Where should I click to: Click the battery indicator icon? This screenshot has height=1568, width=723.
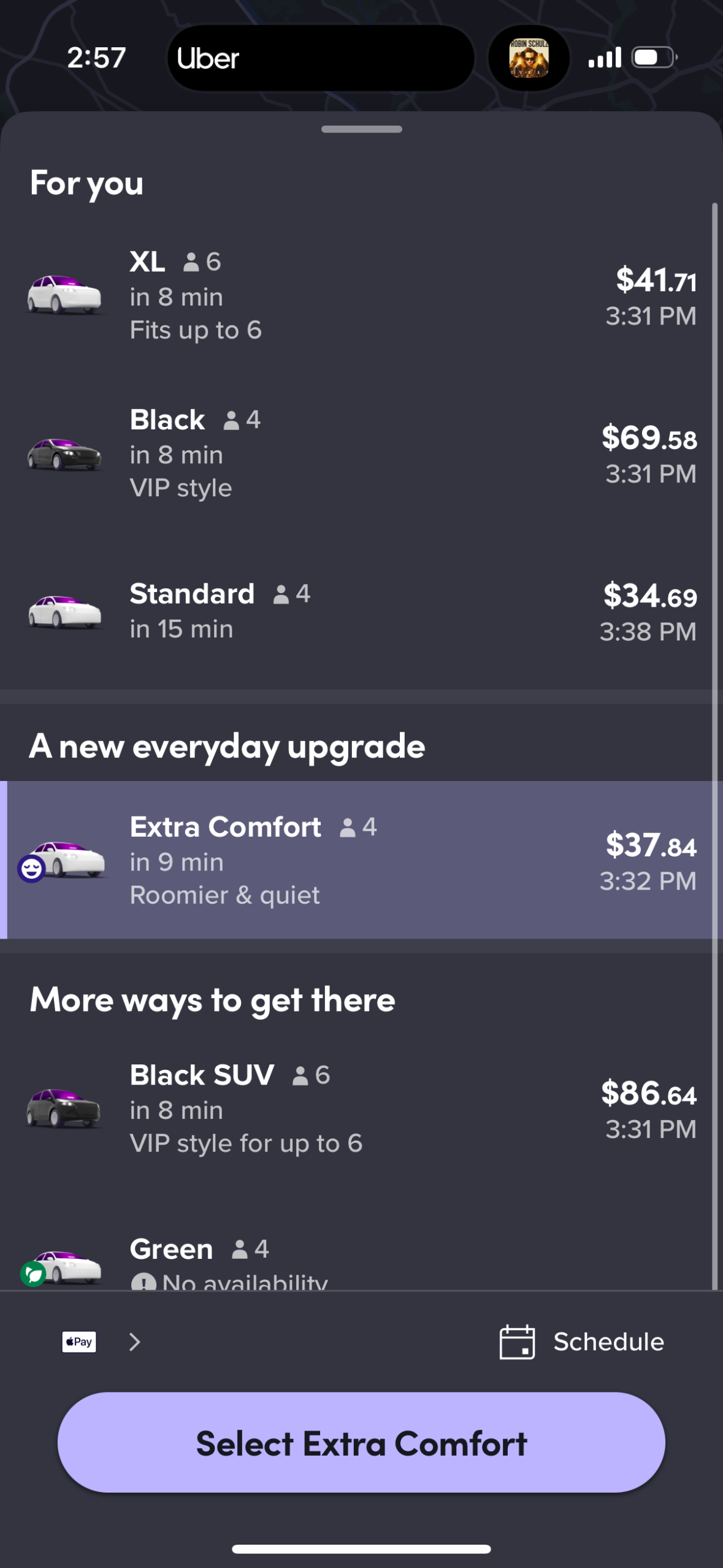pos(654,57)
